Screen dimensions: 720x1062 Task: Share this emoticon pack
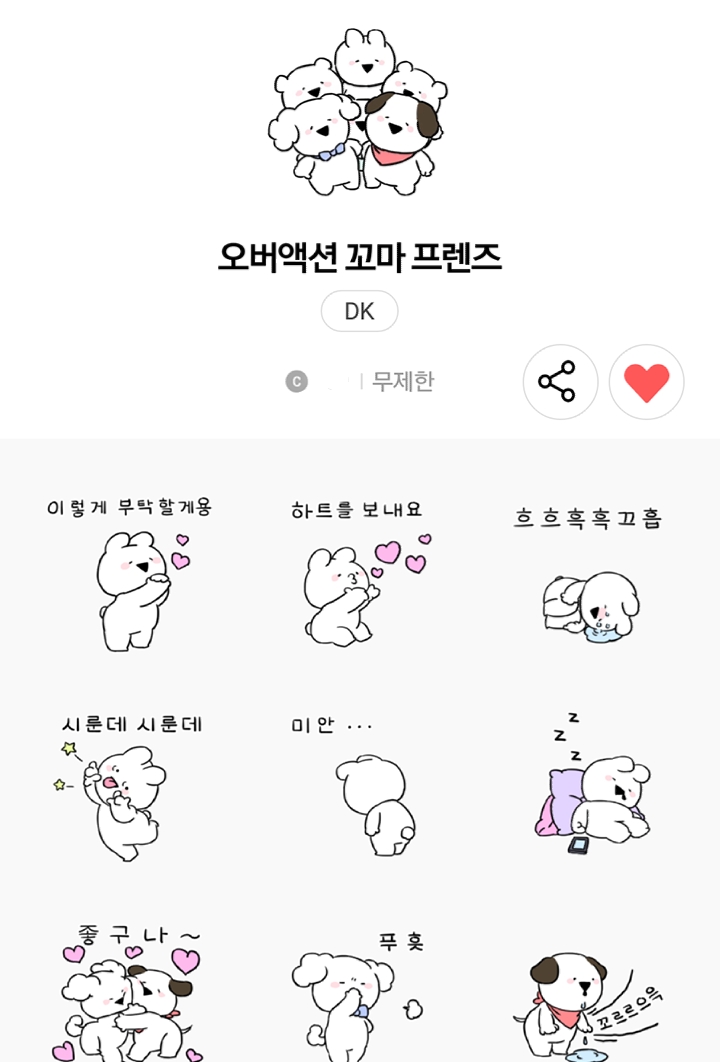coord(560,382)
